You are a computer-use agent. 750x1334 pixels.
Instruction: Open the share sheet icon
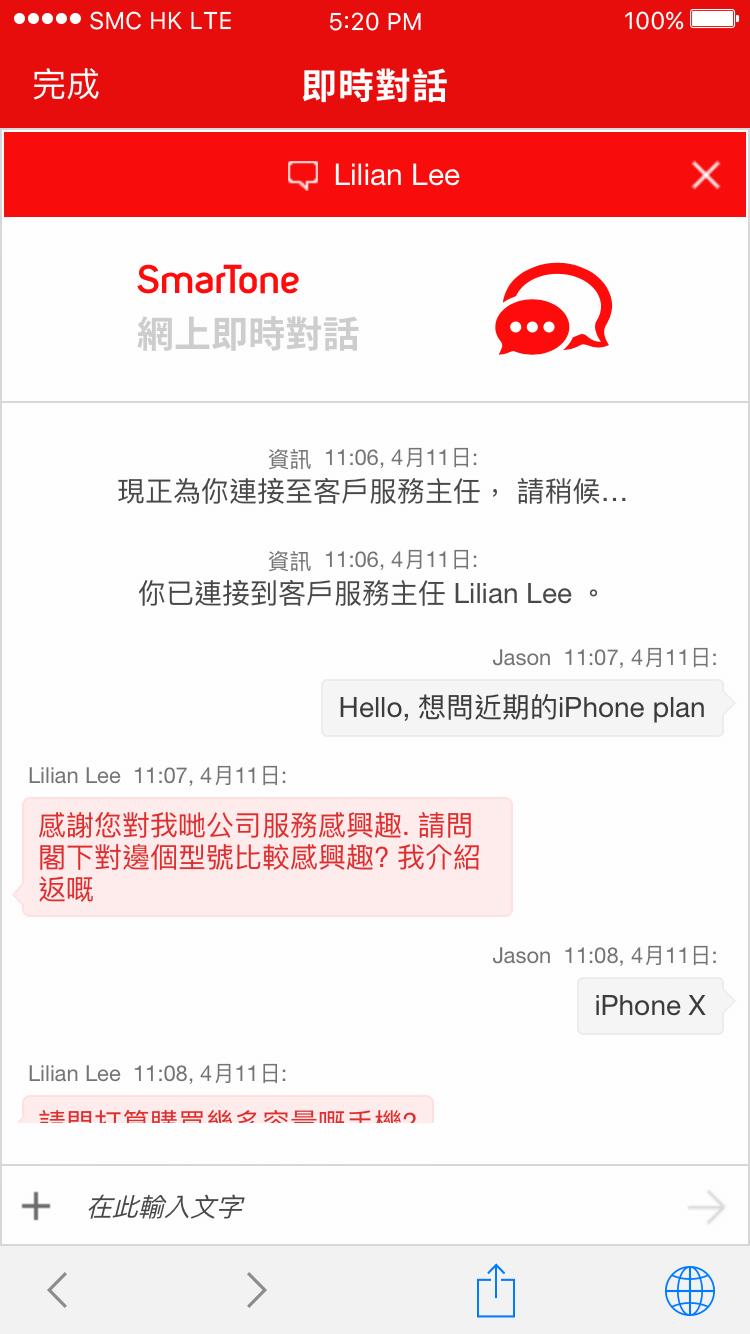coord(495,1290)
